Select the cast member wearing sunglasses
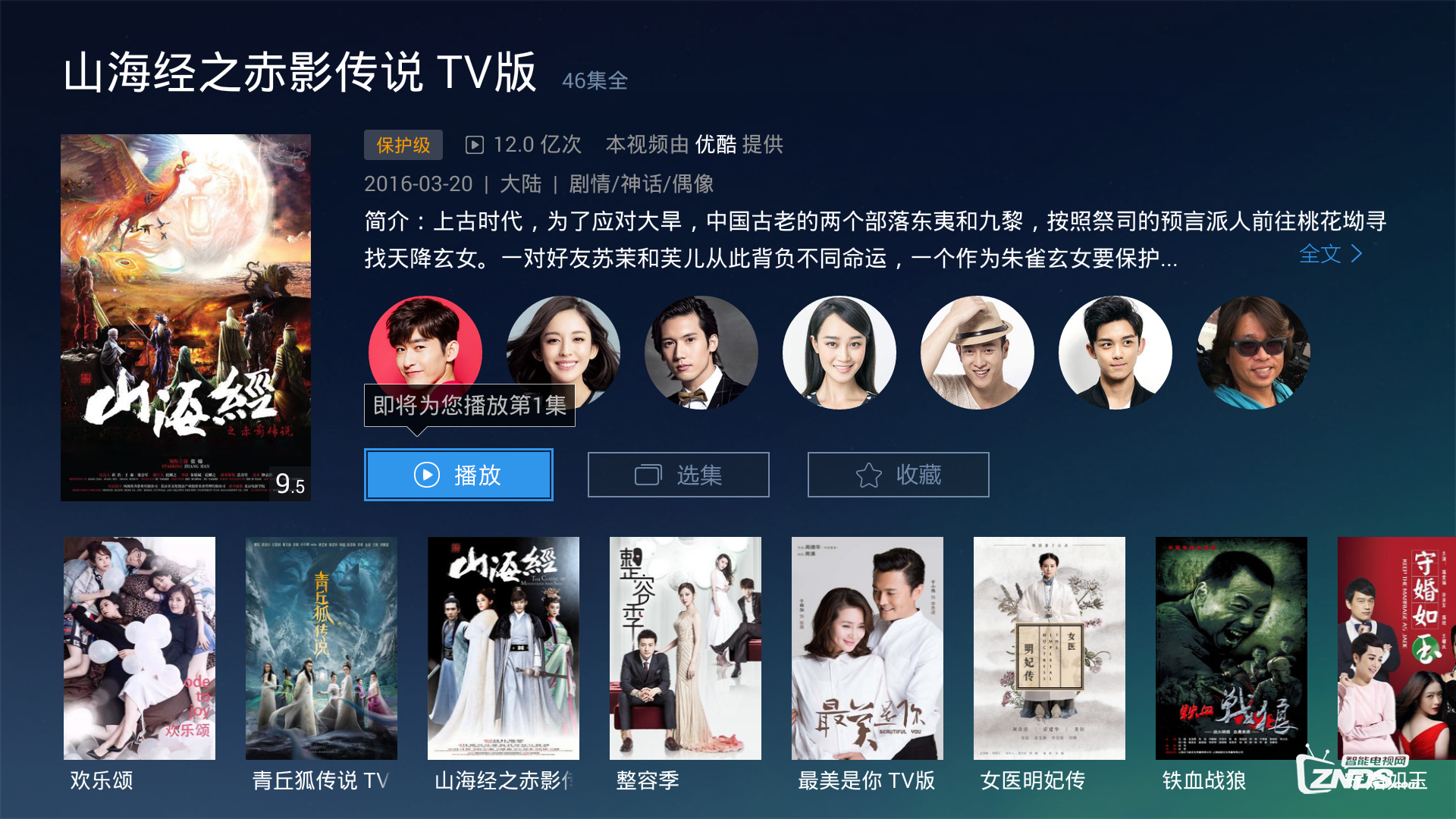Viewport: 1456px width, 819px height. click(1253, 353)
